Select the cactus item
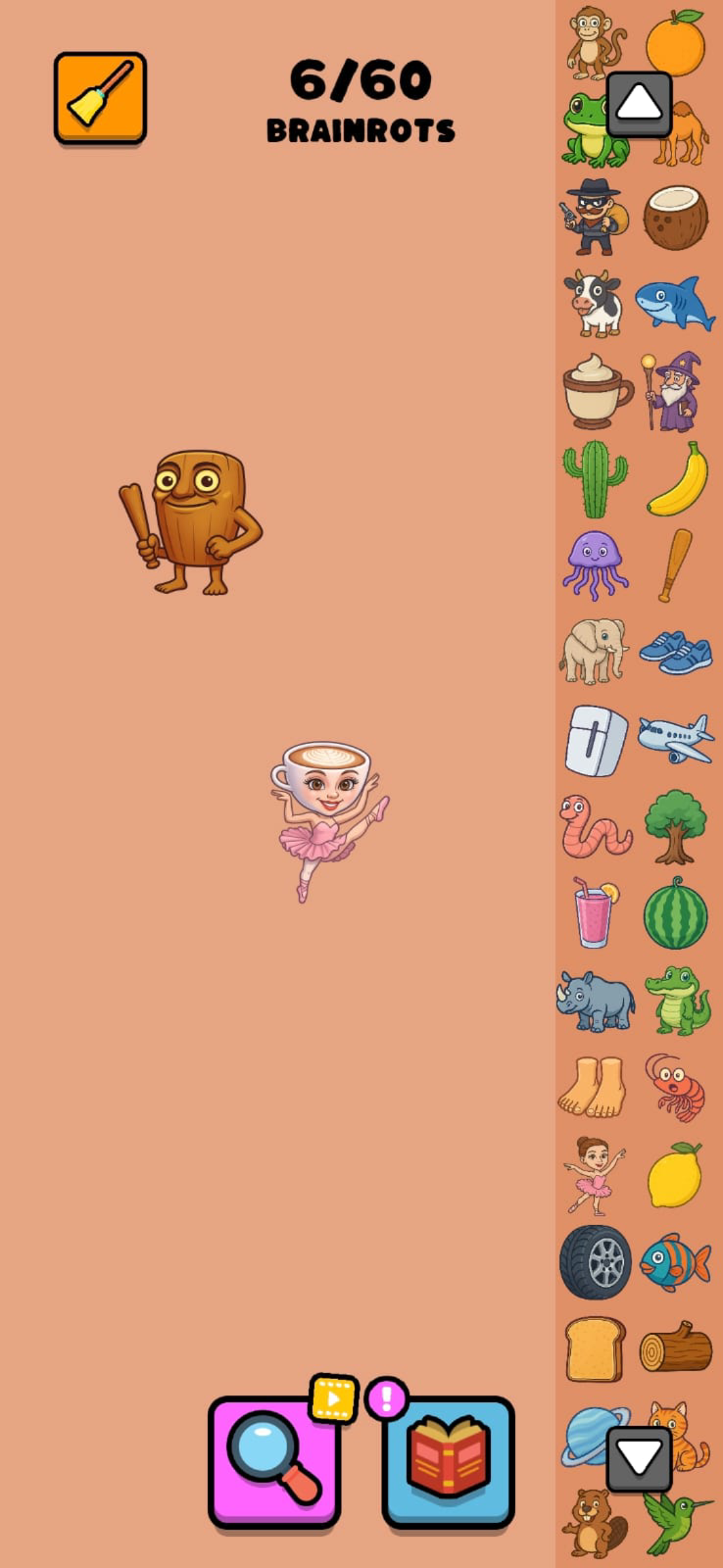Viewport: 723px width, 1568px height. [595, 479]
